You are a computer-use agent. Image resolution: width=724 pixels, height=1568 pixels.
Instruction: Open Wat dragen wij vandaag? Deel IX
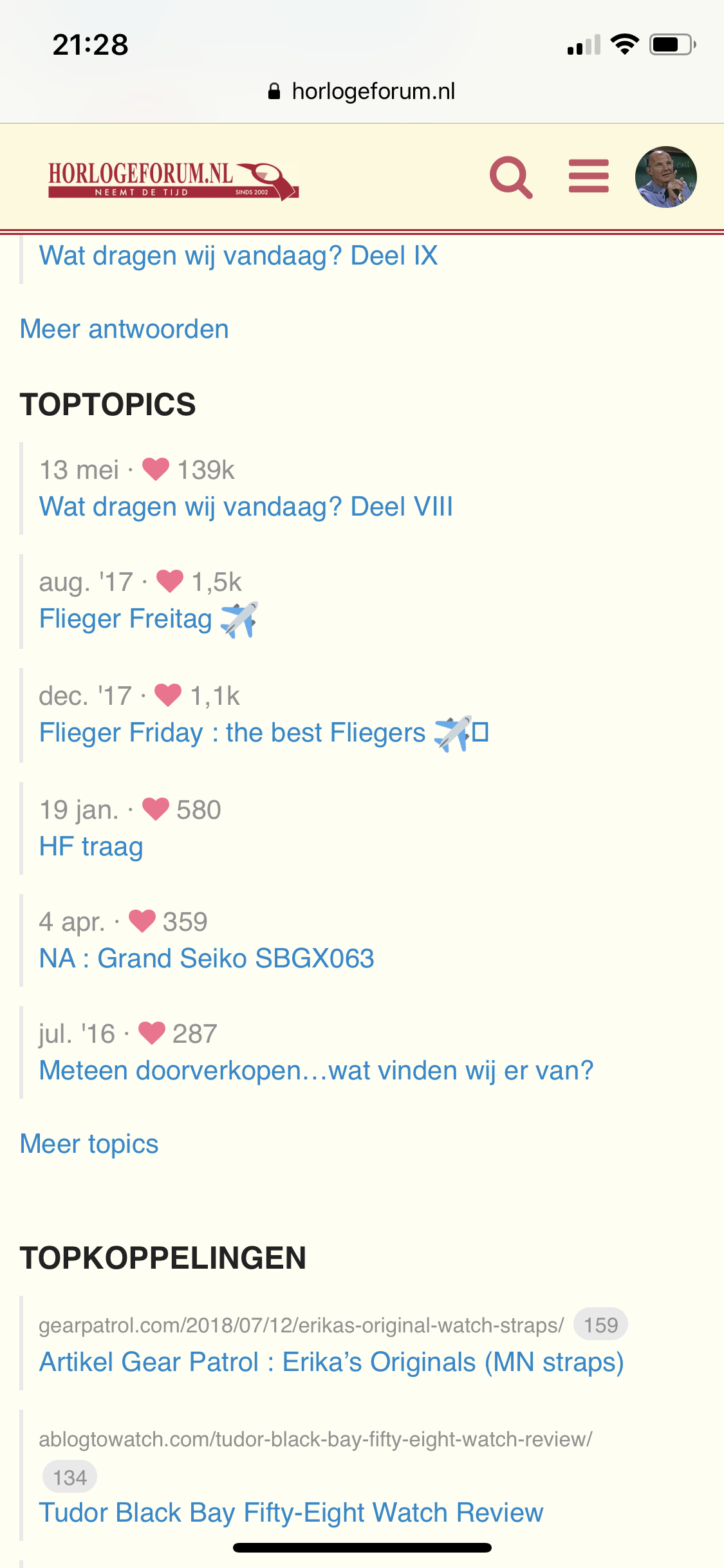click(238, 256)
